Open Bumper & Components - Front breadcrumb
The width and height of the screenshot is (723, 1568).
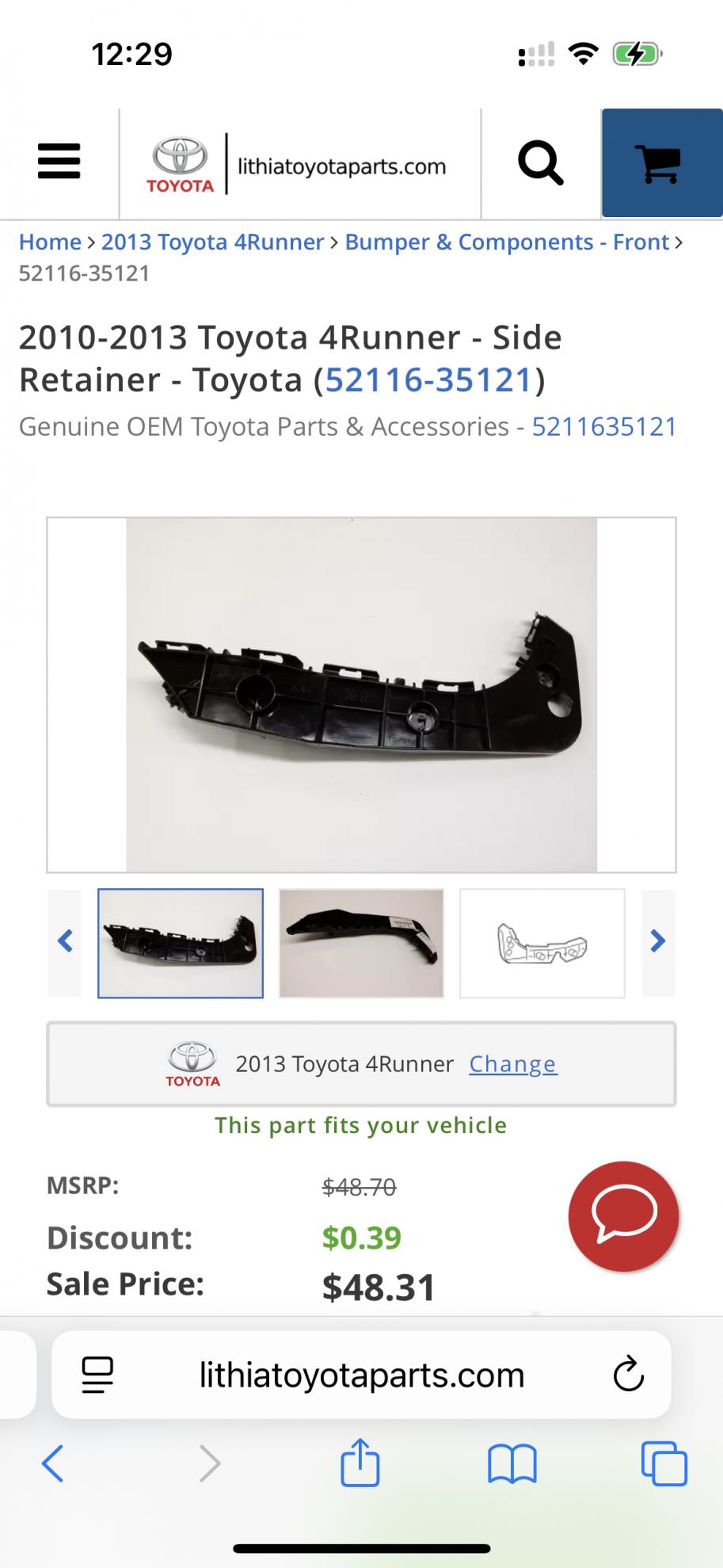[x=507, y=242]
